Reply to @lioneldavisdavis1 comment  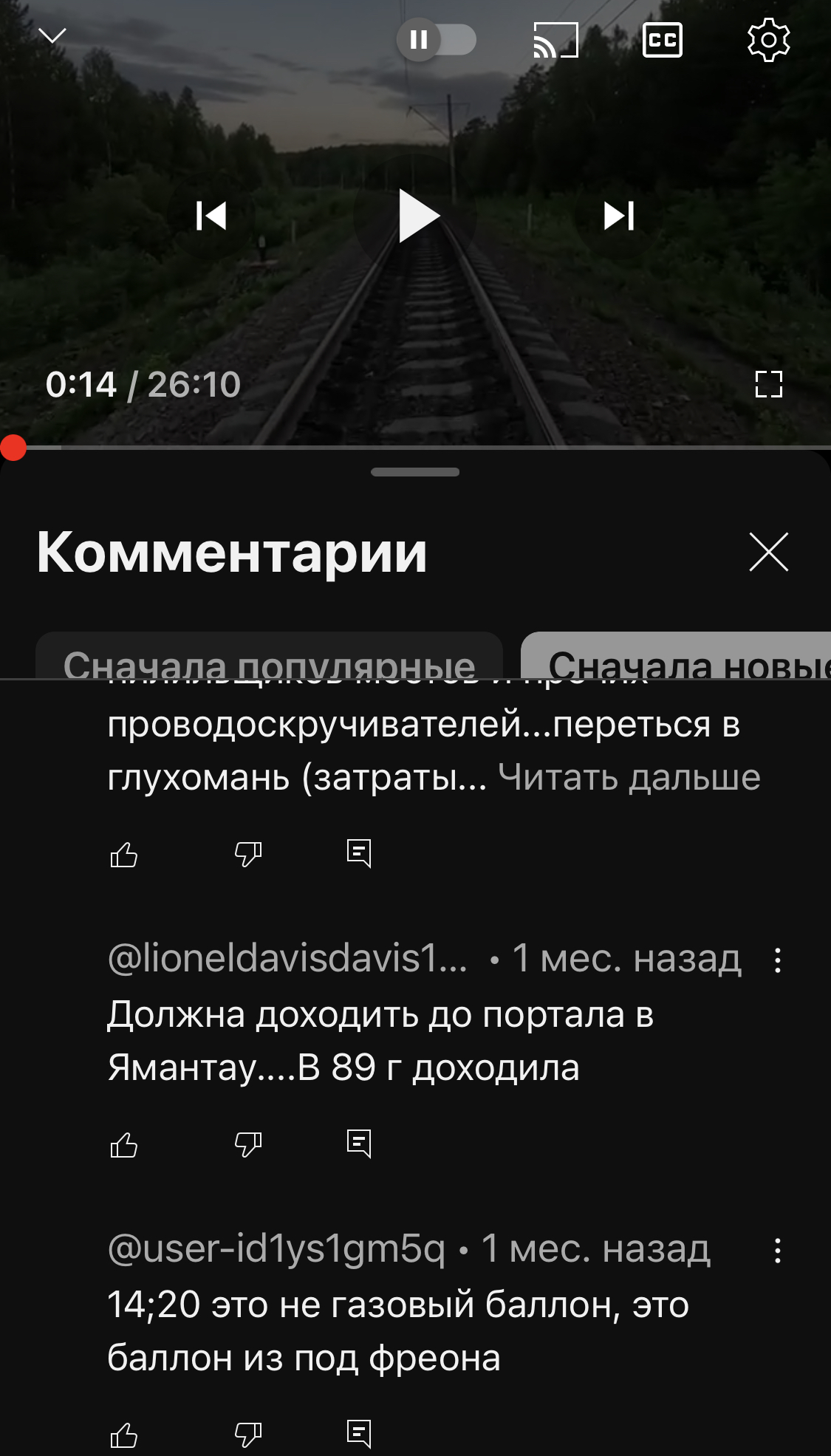[x=359, y=1144]
